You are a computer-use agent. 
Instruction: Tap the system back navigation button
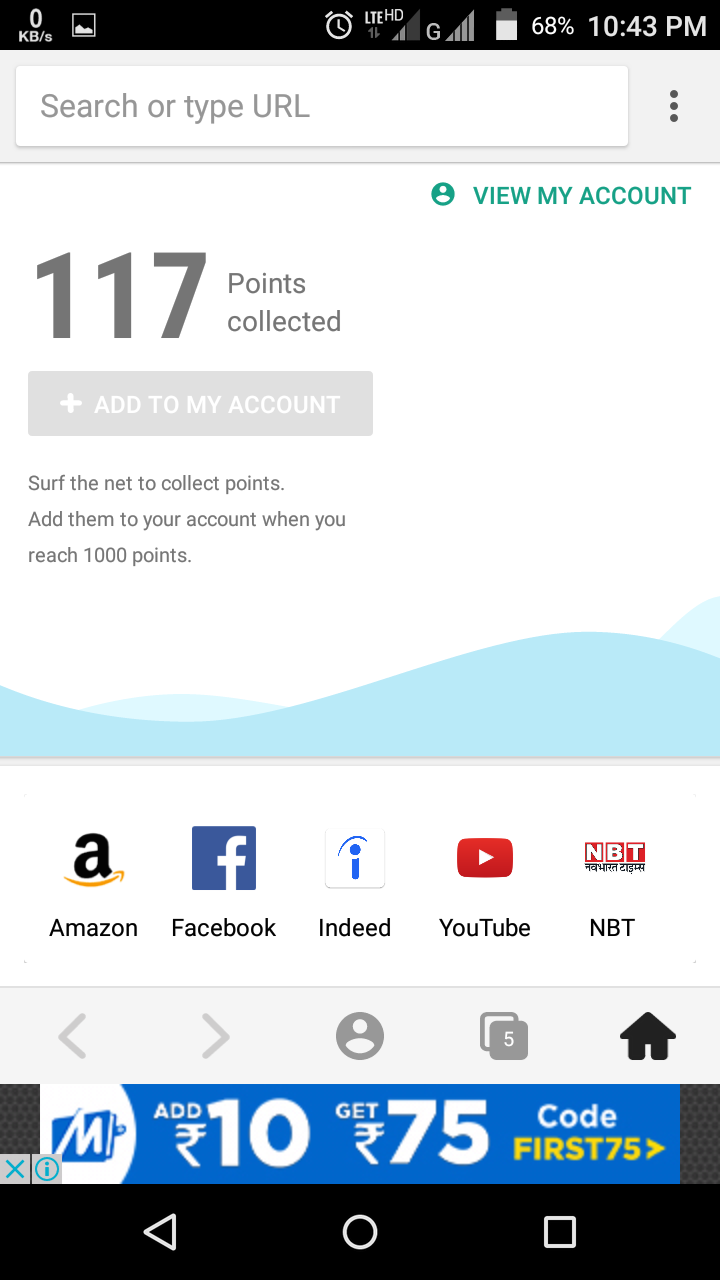coord(160,1232)
